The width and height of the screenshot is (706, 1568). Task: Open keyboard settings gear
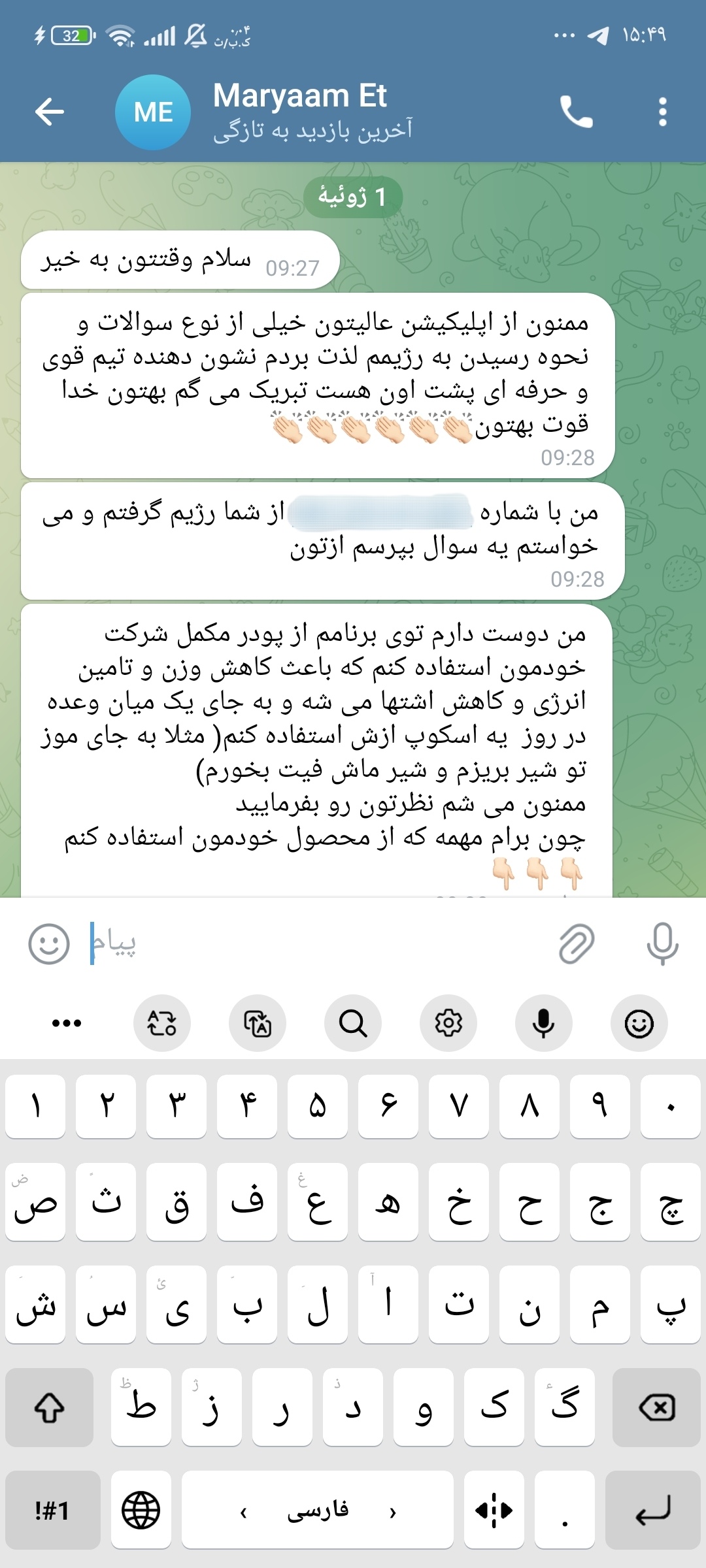pyautogui.click(x=448, y=1023)
